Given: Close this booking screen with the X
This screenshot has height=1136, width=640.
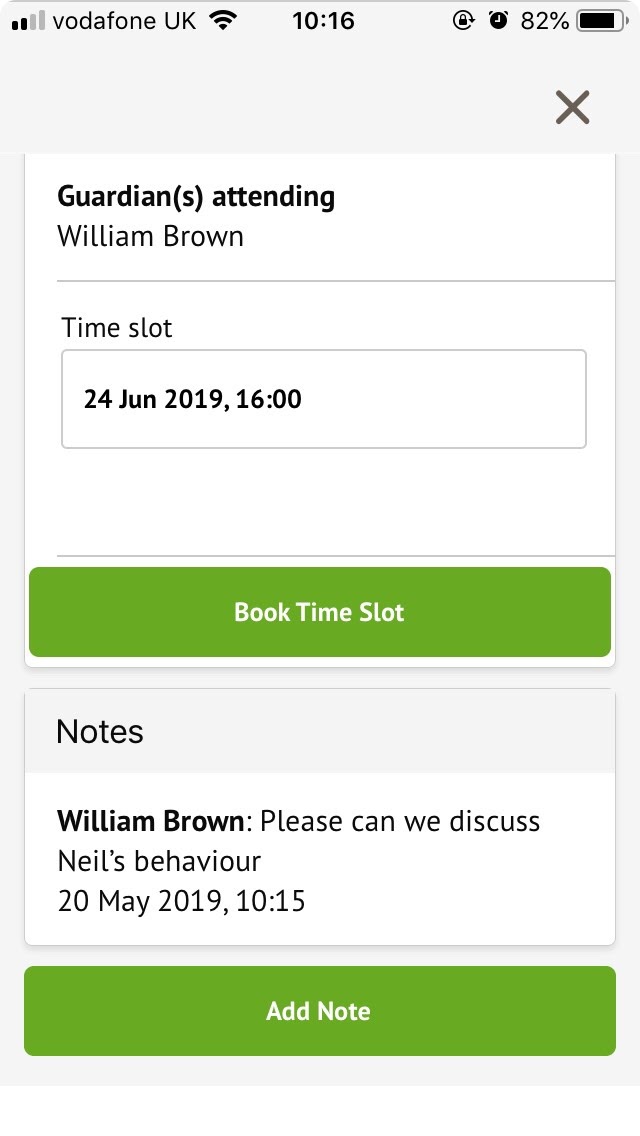Looking at the screenshot, I should 572,107.
